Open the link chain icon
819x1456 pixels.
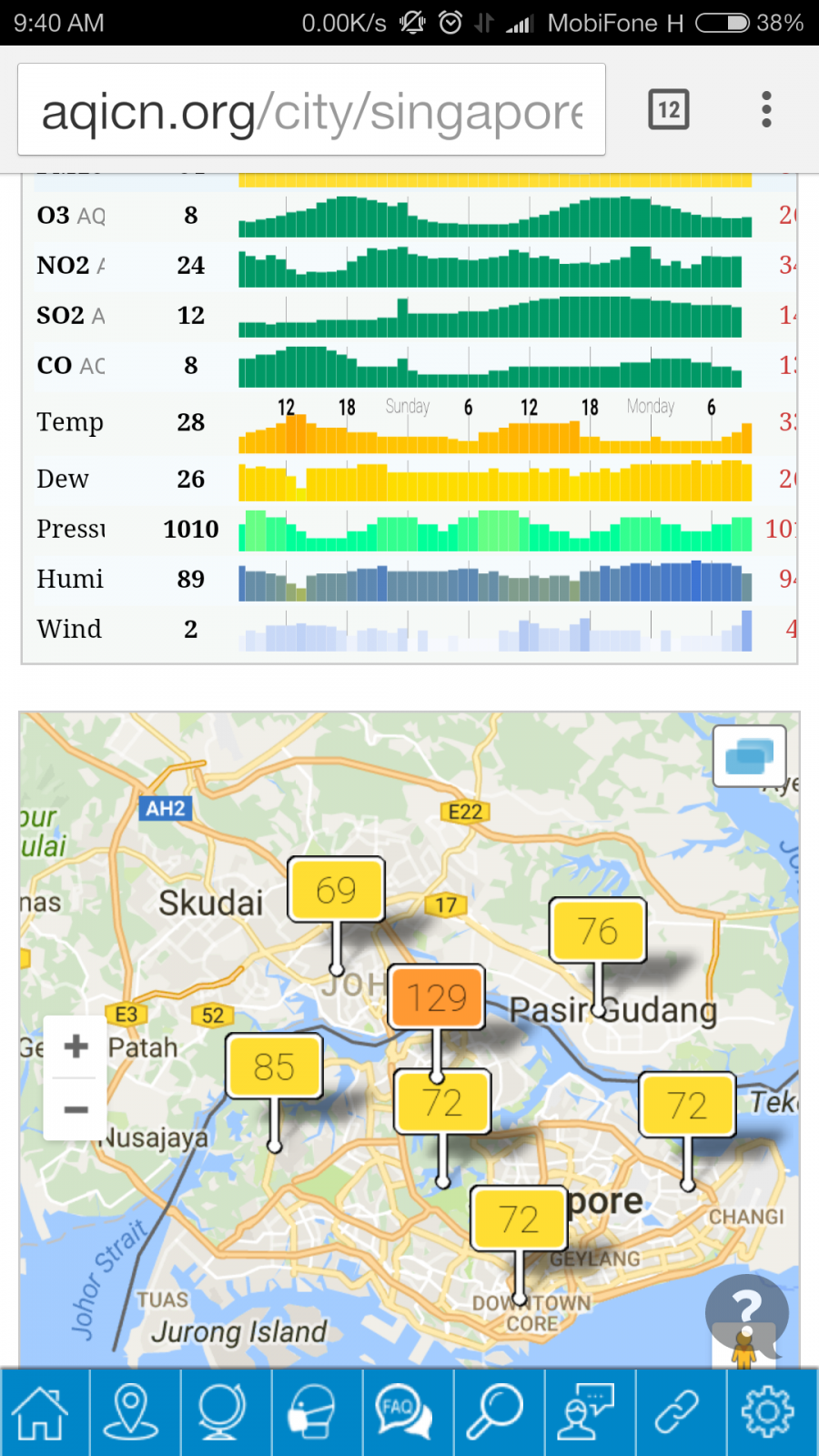click(677, 1412)
